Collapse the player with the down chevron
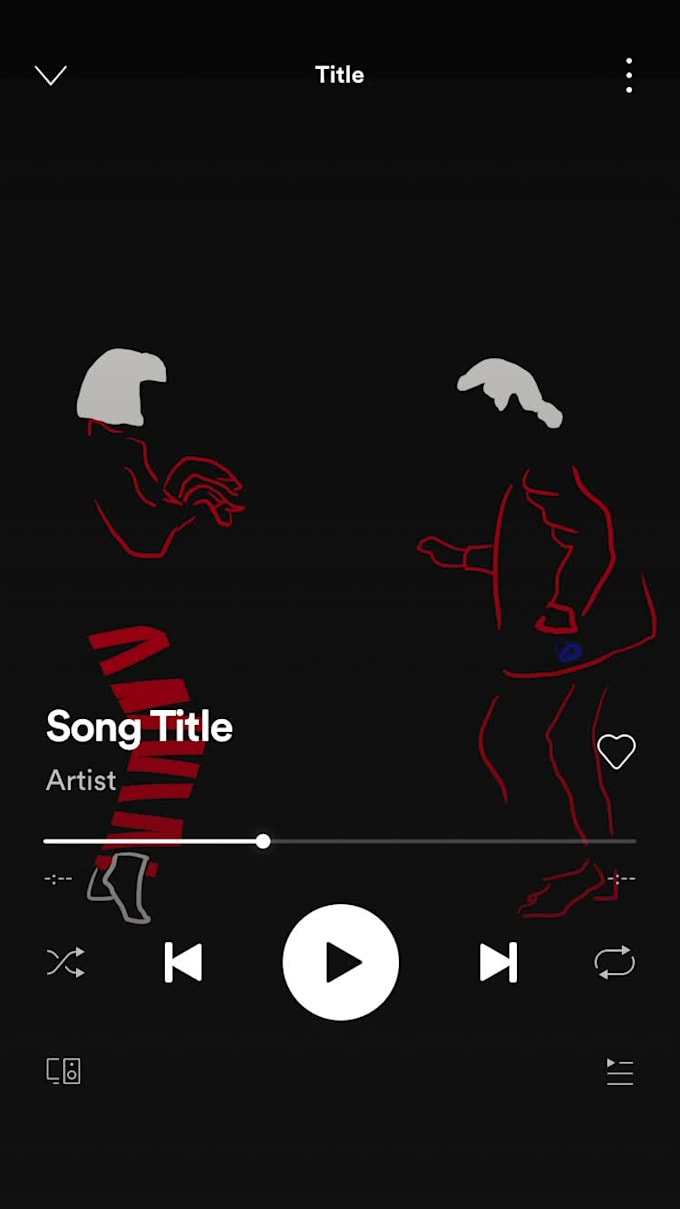 click(x=50, y=75)
